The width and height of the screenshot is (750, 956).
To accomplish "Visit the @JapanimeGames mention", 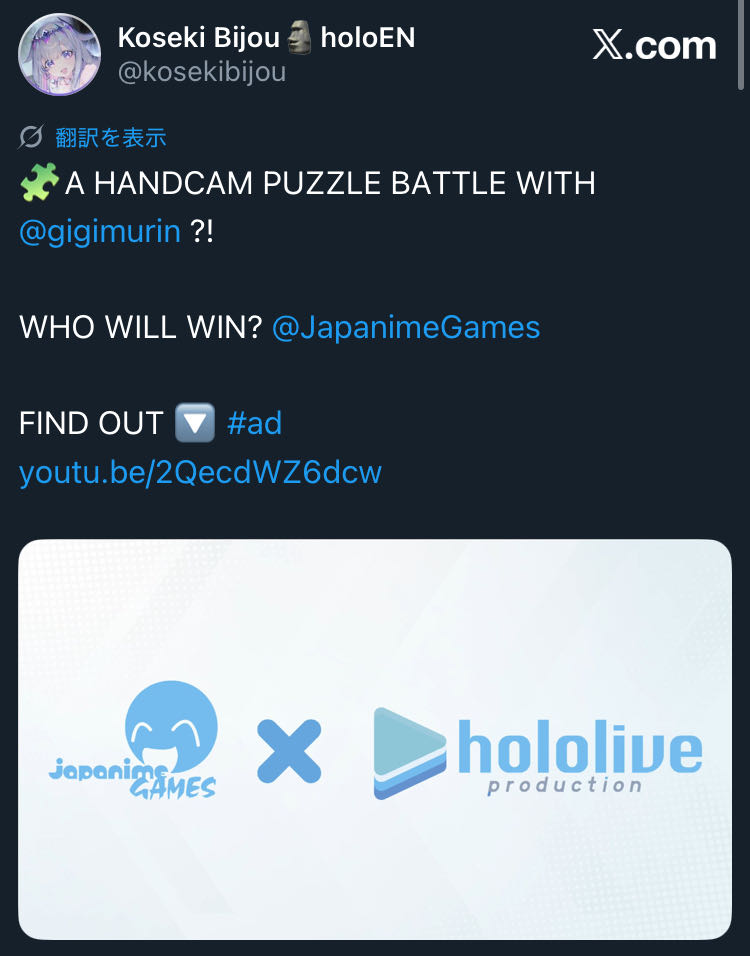I will [406, 327].
